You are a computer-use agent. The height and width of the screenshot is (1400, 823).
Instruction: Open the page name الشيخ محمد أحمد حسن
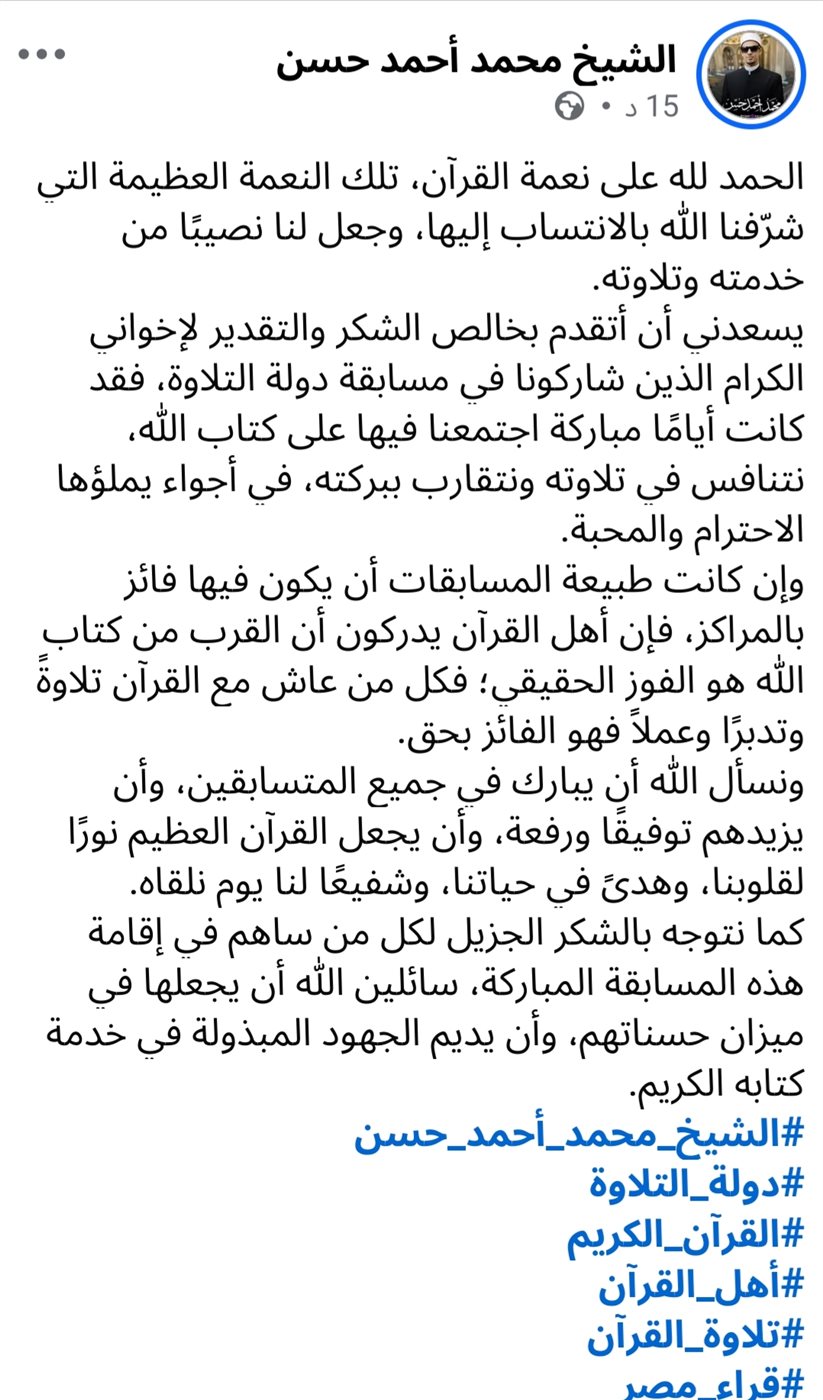click(x=478, y=60)
